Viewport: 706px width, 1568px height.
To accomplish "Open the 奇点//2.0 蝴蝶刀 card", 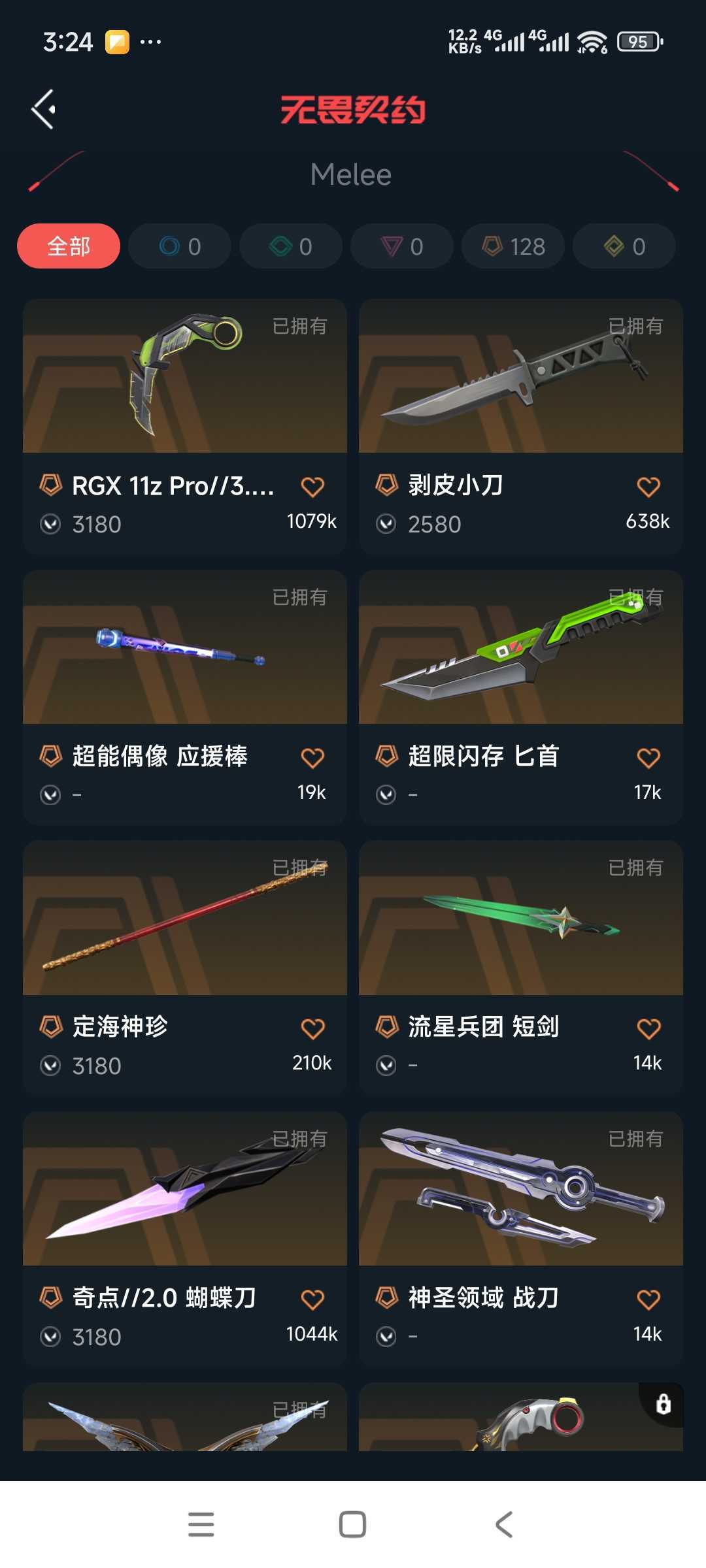I will [x=185, y=1239].
